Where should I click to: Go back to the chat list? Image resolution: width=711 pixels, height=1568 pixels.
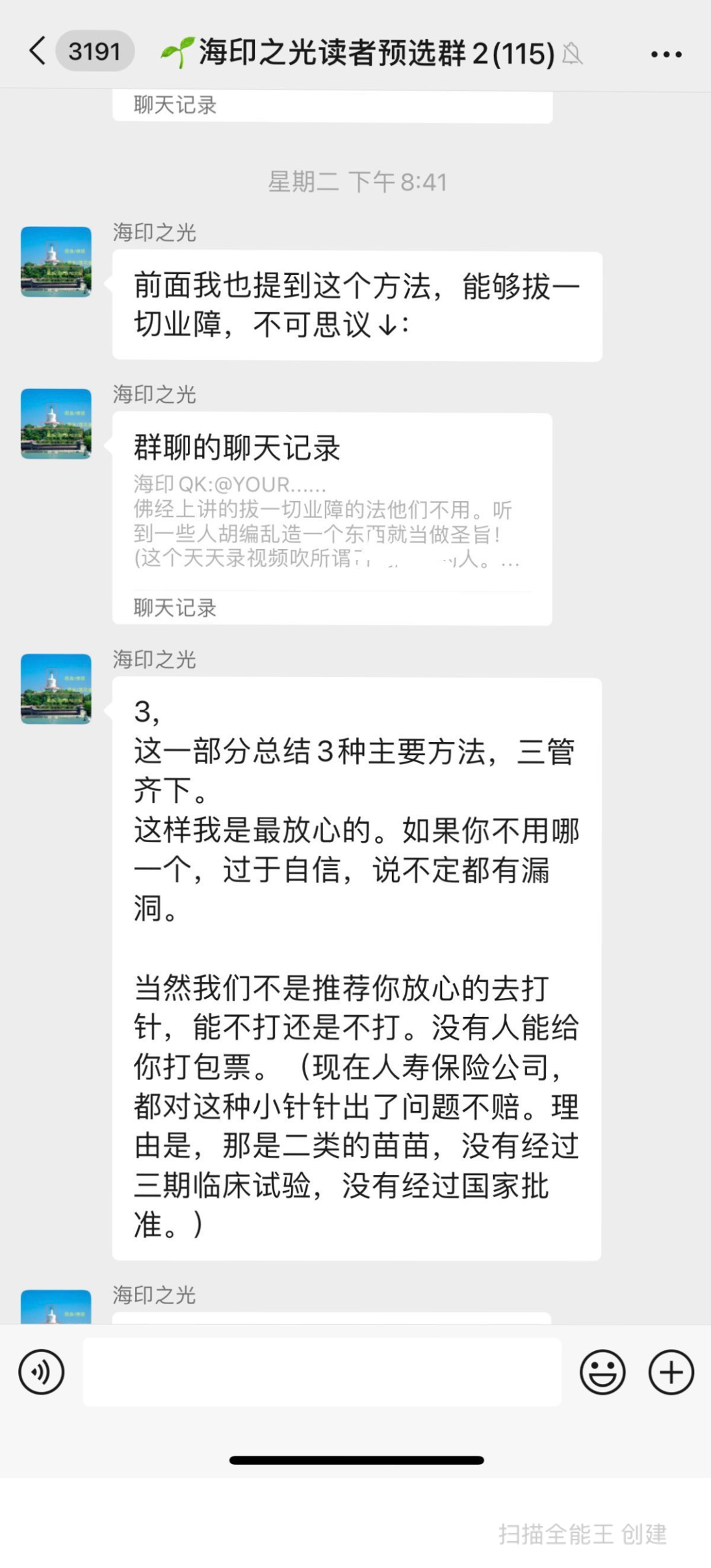click(39, 51)
